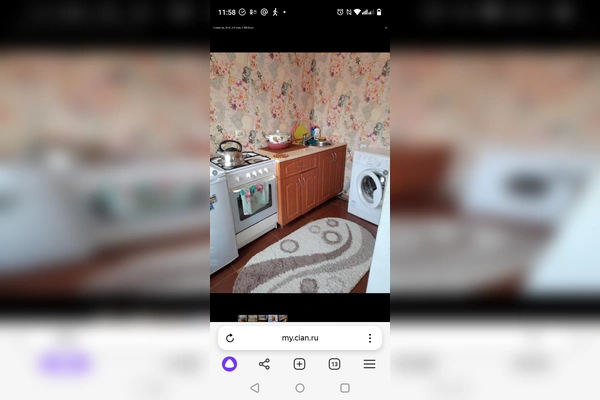Open the my.cian.ru address bar
Image resolution: width=600 pixels, height=400 pixels.
(300, 338)
